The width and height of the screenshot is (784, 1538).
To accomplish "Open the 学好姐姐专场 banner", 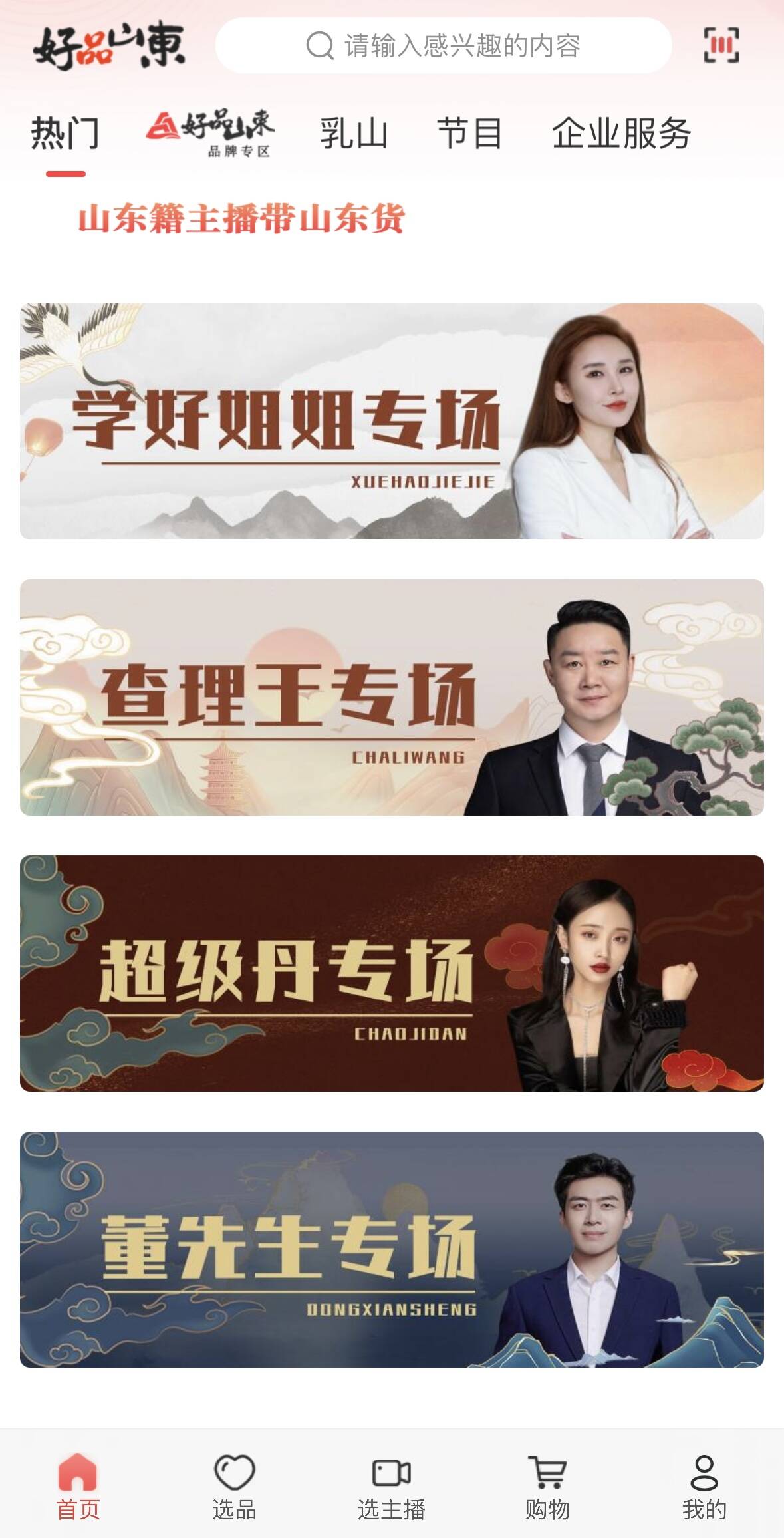I will [x=392, y=421].
